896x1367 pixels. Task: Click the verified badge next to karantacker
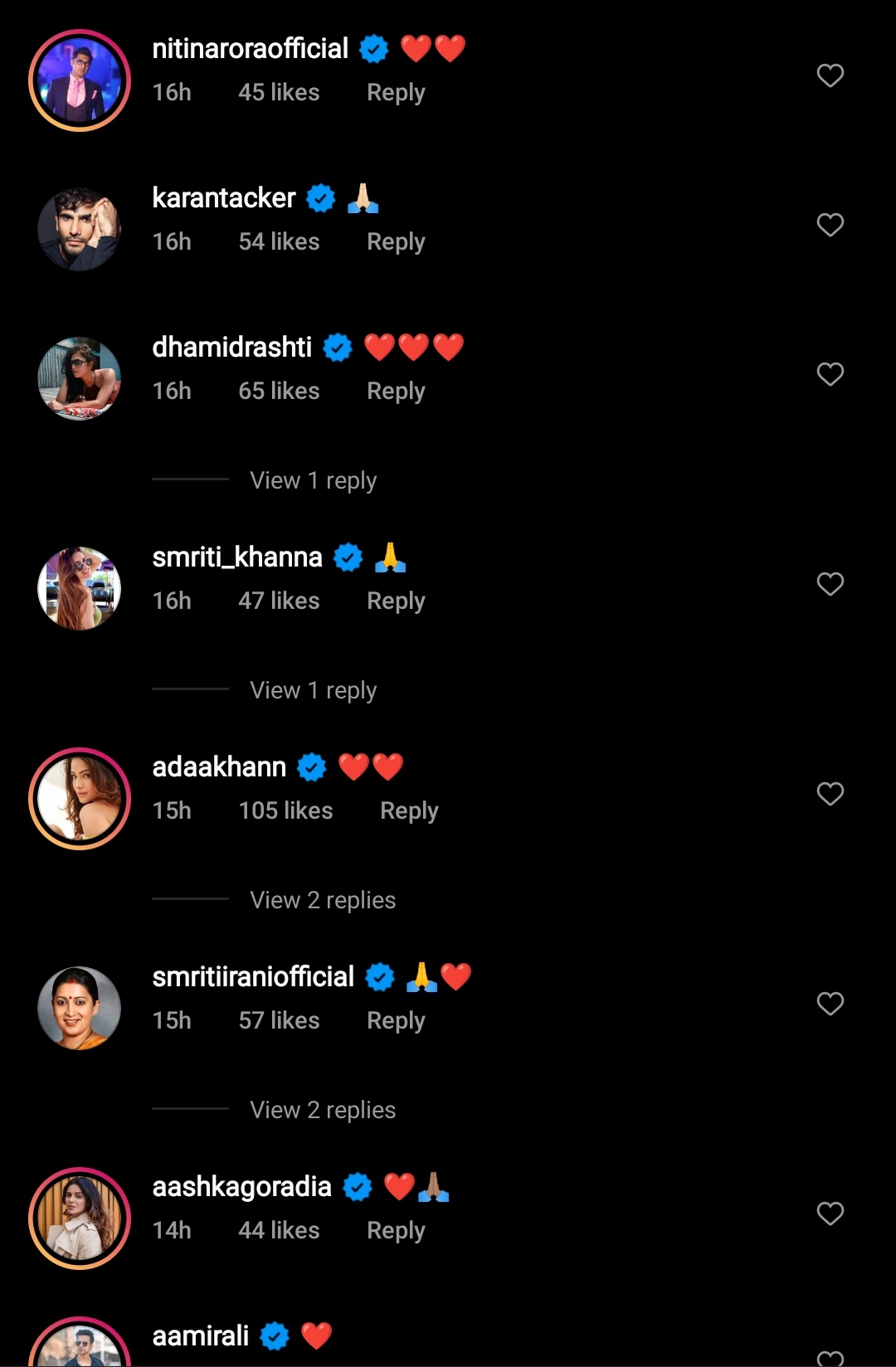(x=321, y=198)
